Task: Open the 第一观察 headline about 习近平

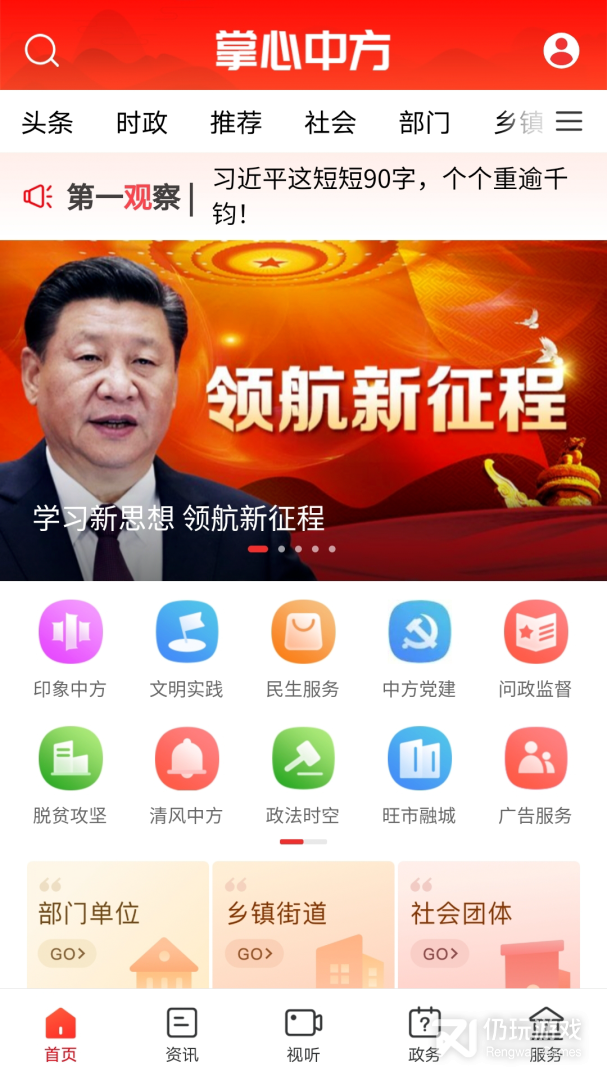Action: [390, 195]
